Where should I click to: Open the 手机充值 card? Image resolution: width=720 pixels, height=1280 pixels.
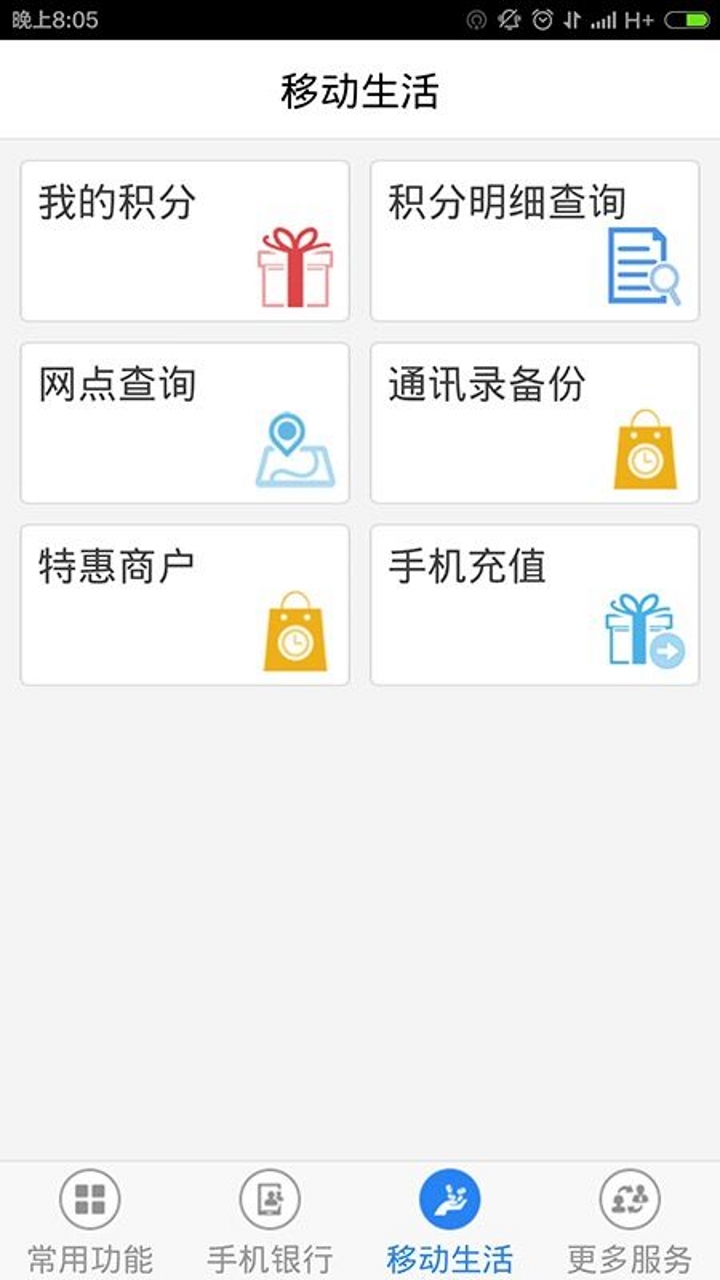535,602
